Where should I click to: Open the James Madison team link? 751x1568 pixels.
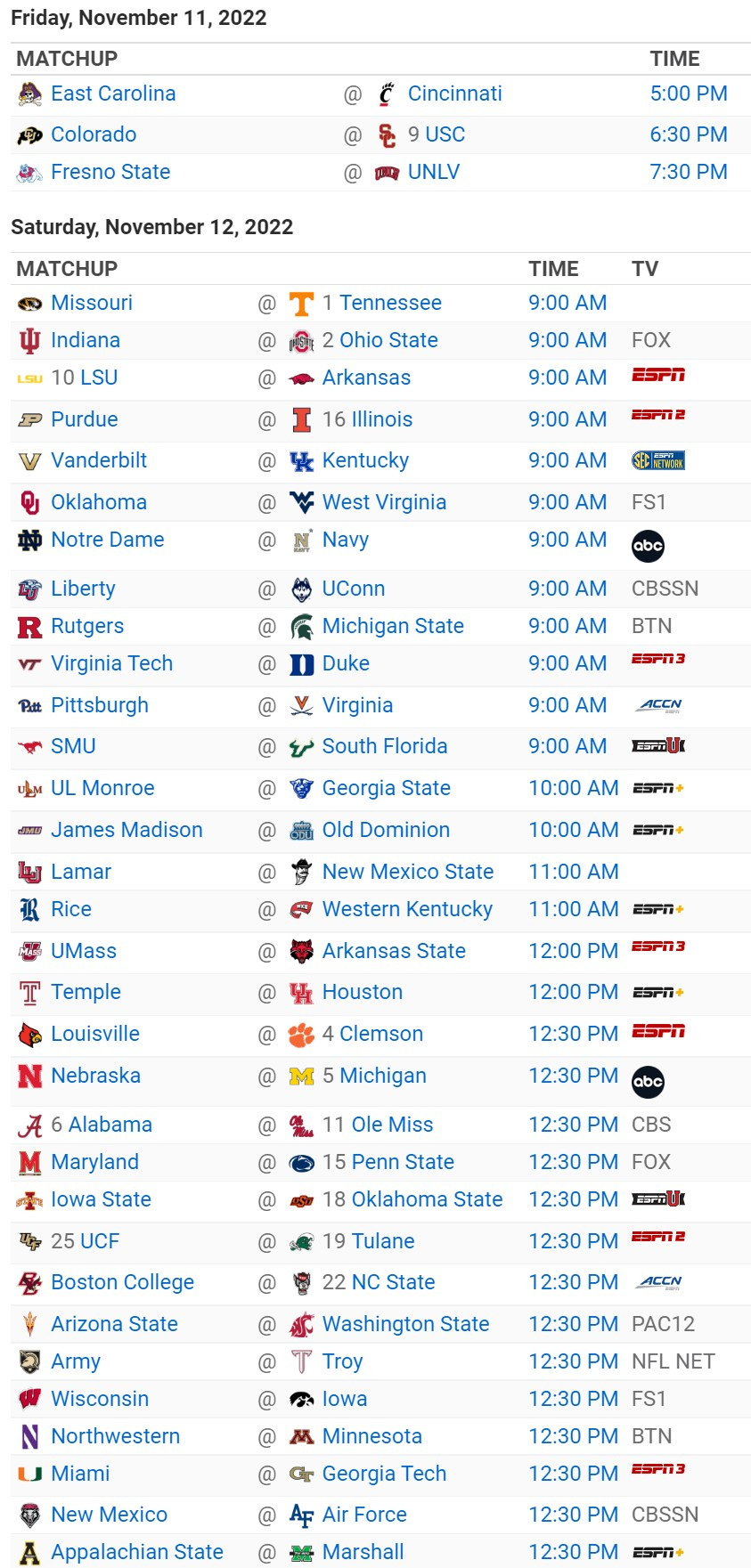[x=127, y=830]
